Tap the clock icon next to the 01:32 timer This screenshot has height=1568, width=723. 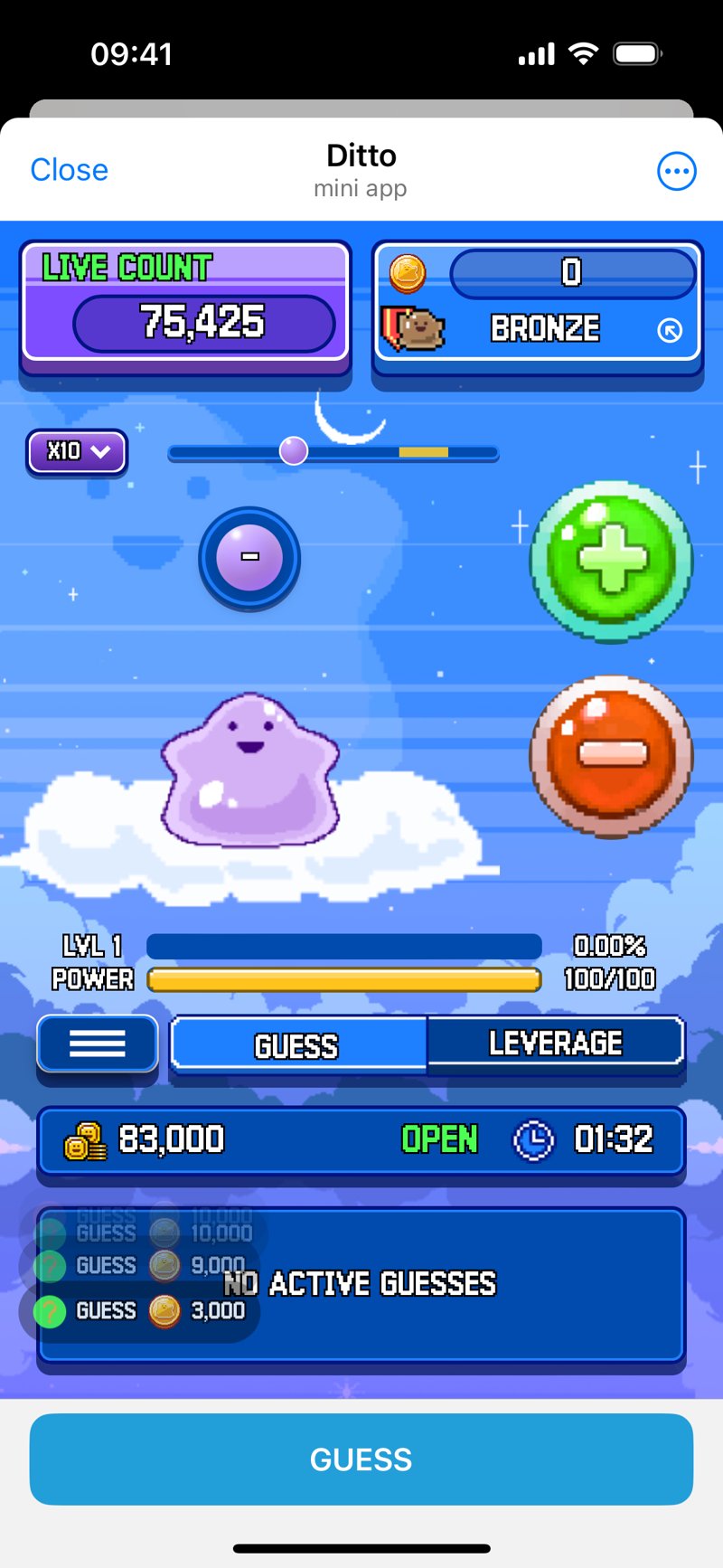(534, 1140)
